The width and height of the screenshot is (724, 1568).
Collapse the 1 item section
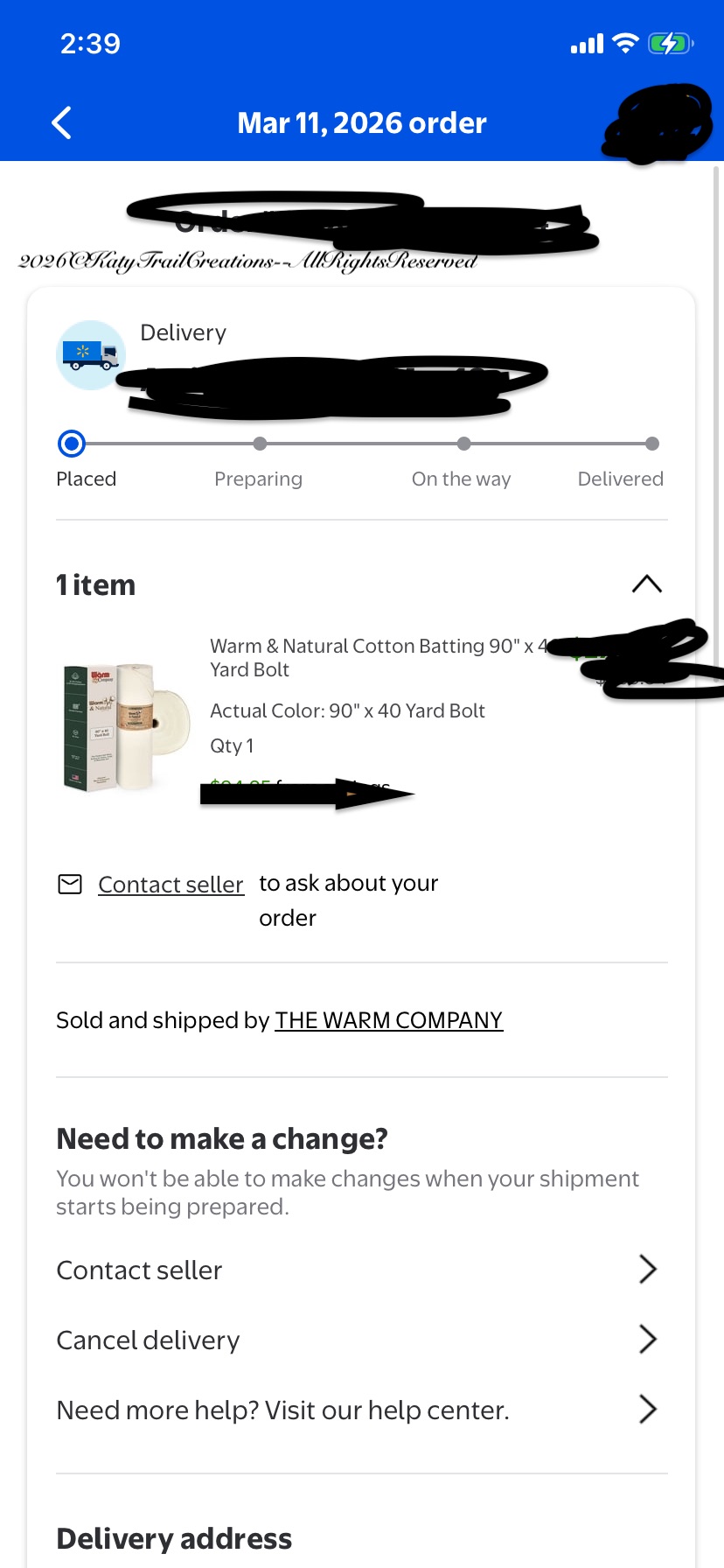[x=646, y=584]
